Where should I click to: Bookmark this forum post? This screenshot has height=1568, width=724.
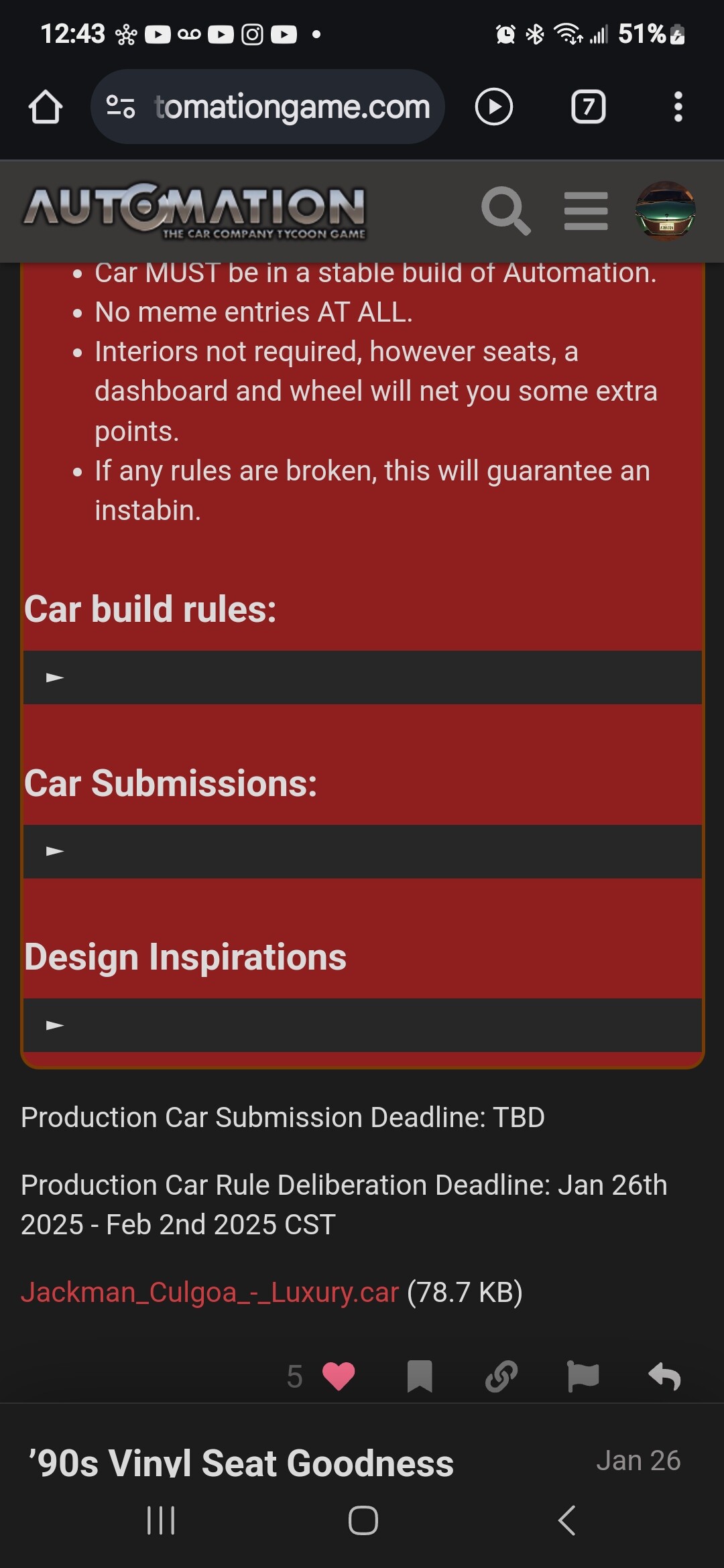pos(420,1377)
